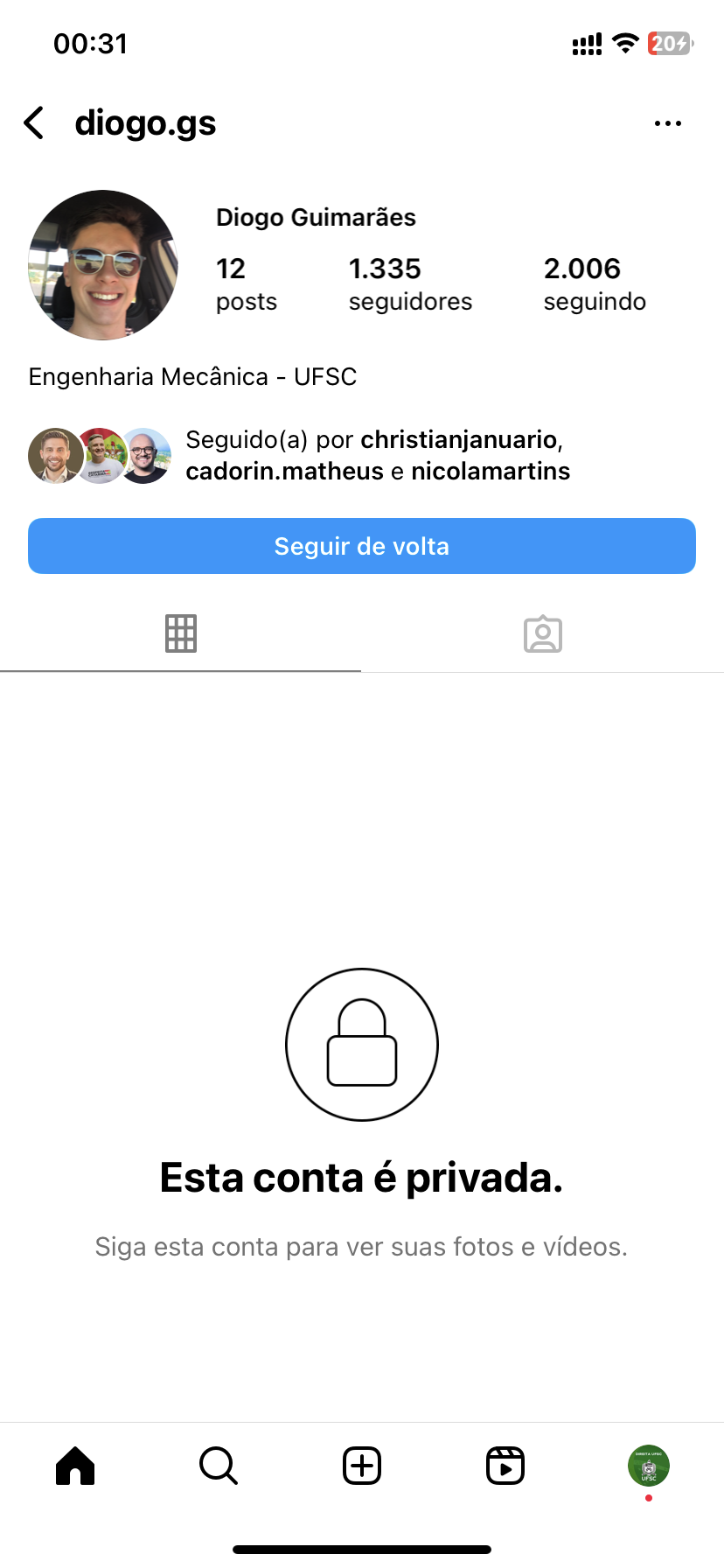Screen dimensions: 724x1568
Task: Tap Seguir de volta button
Action: tap(362, 546)
